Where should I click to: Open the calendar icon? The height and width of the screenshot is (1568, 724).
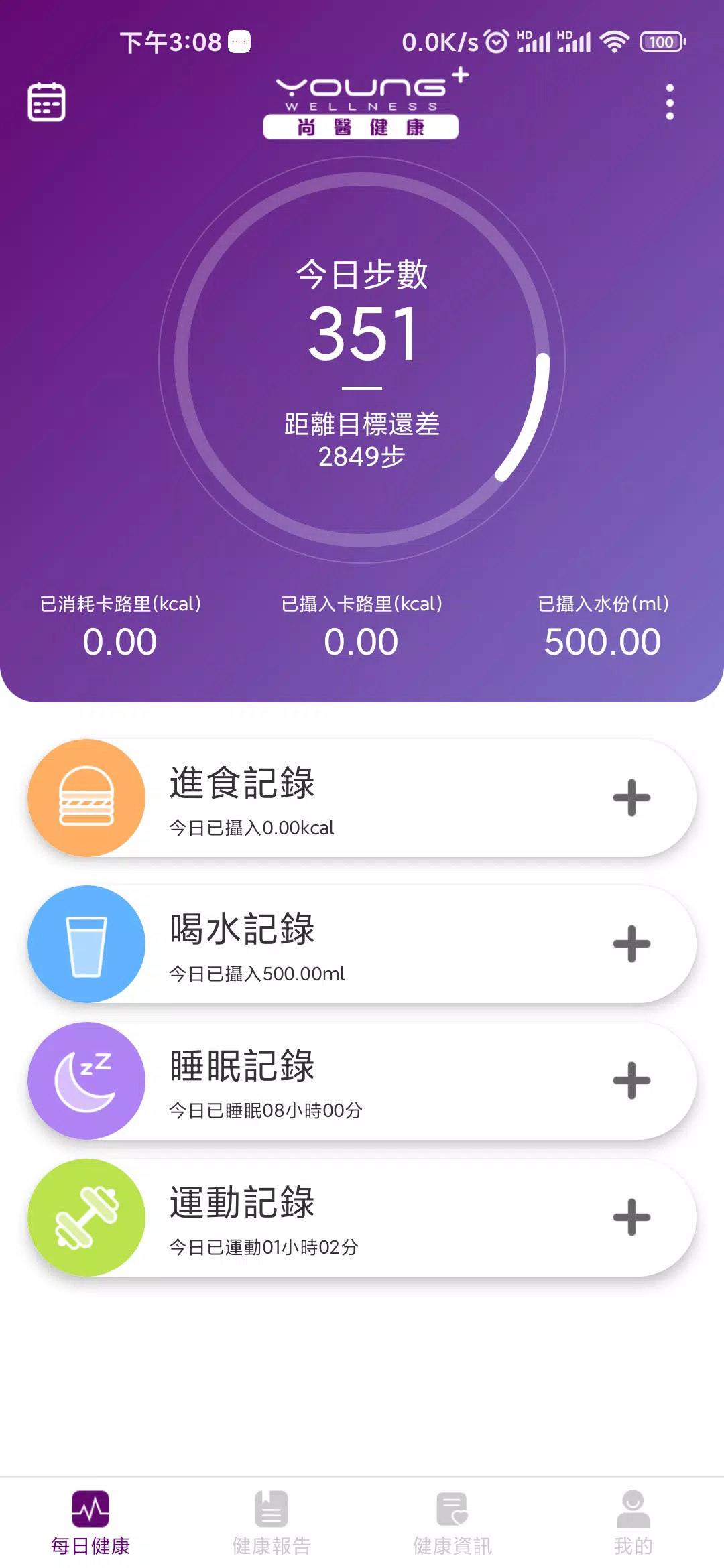46,102
